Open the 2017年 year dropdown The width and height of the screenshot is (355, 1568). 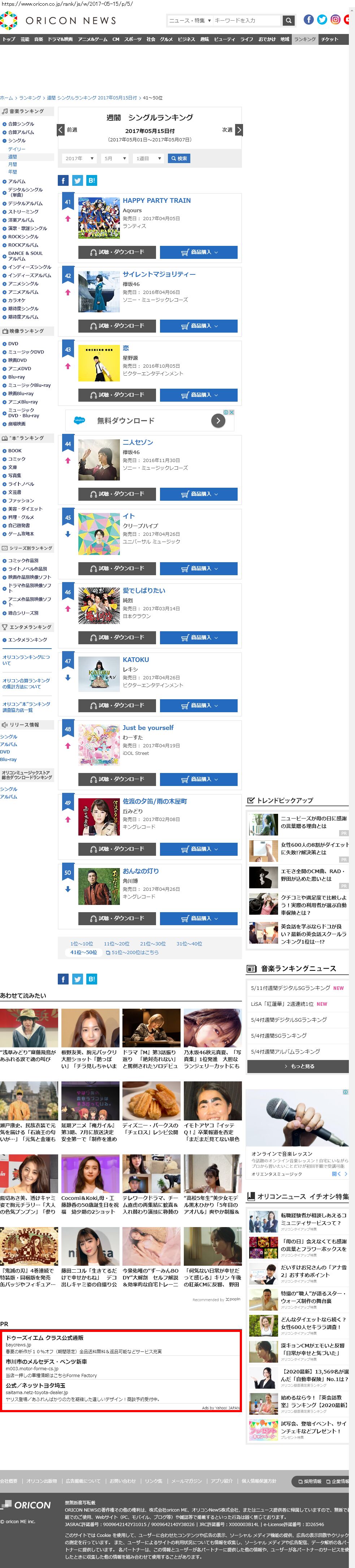click(x=79, y=158)
